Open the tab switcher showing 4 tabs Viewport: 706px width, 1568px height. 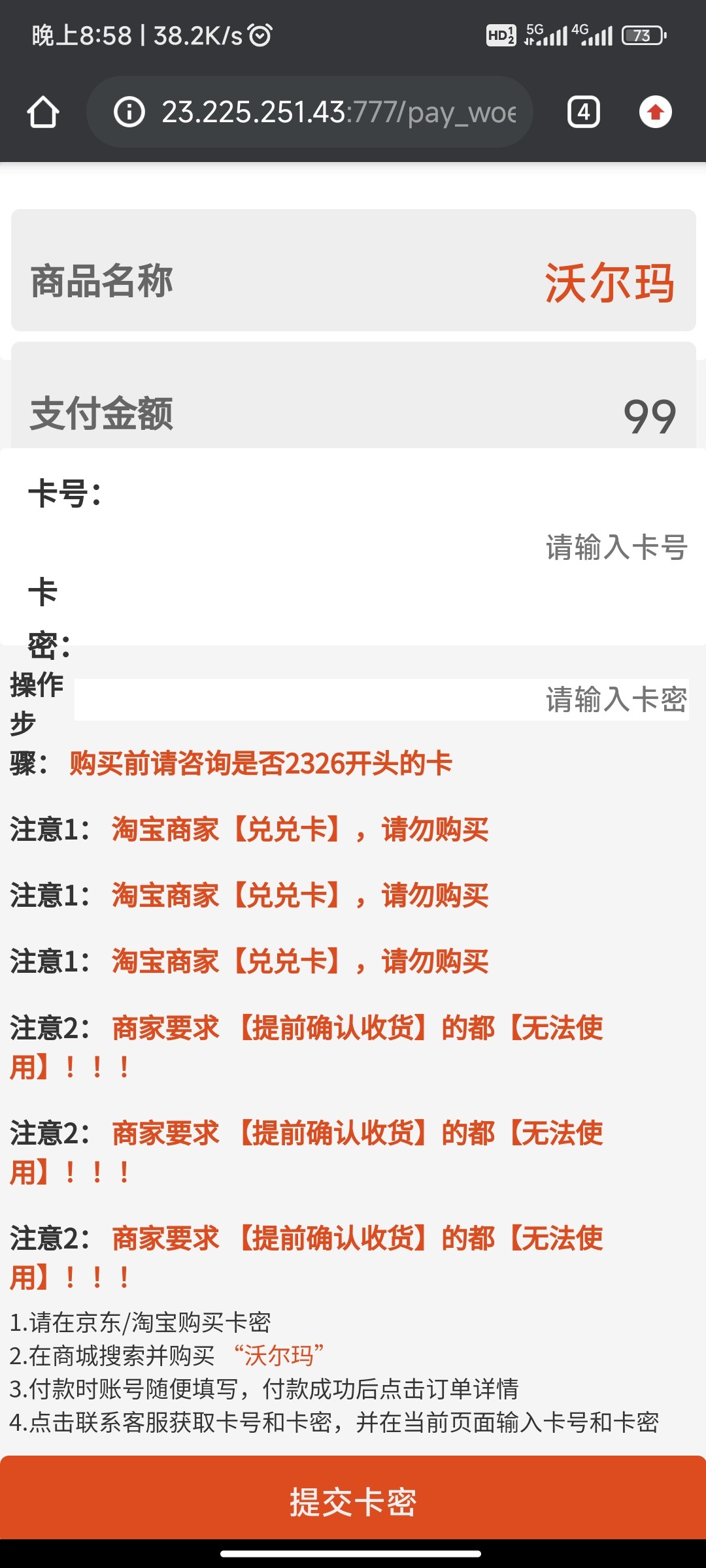(x=582, y=111)
